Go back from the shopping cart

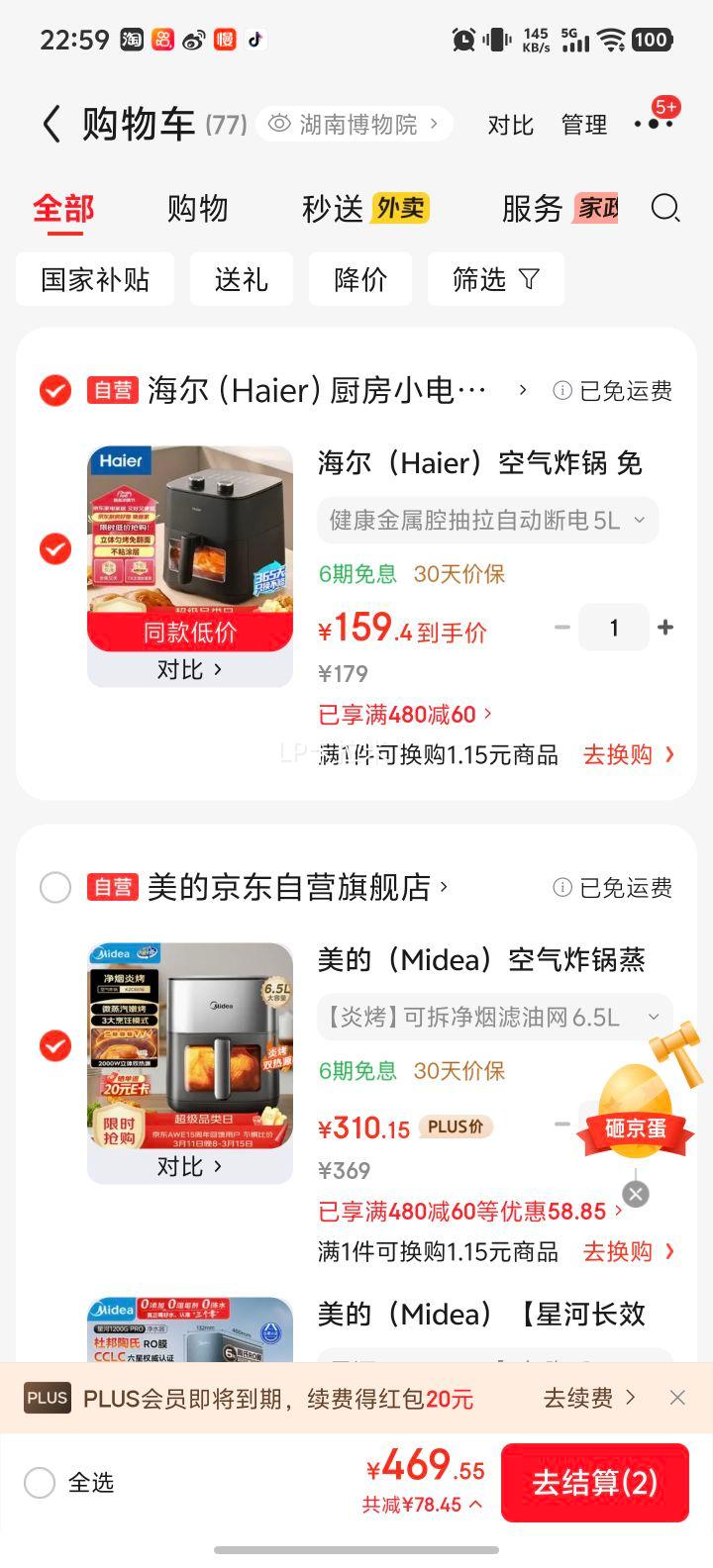pos(51,125)
